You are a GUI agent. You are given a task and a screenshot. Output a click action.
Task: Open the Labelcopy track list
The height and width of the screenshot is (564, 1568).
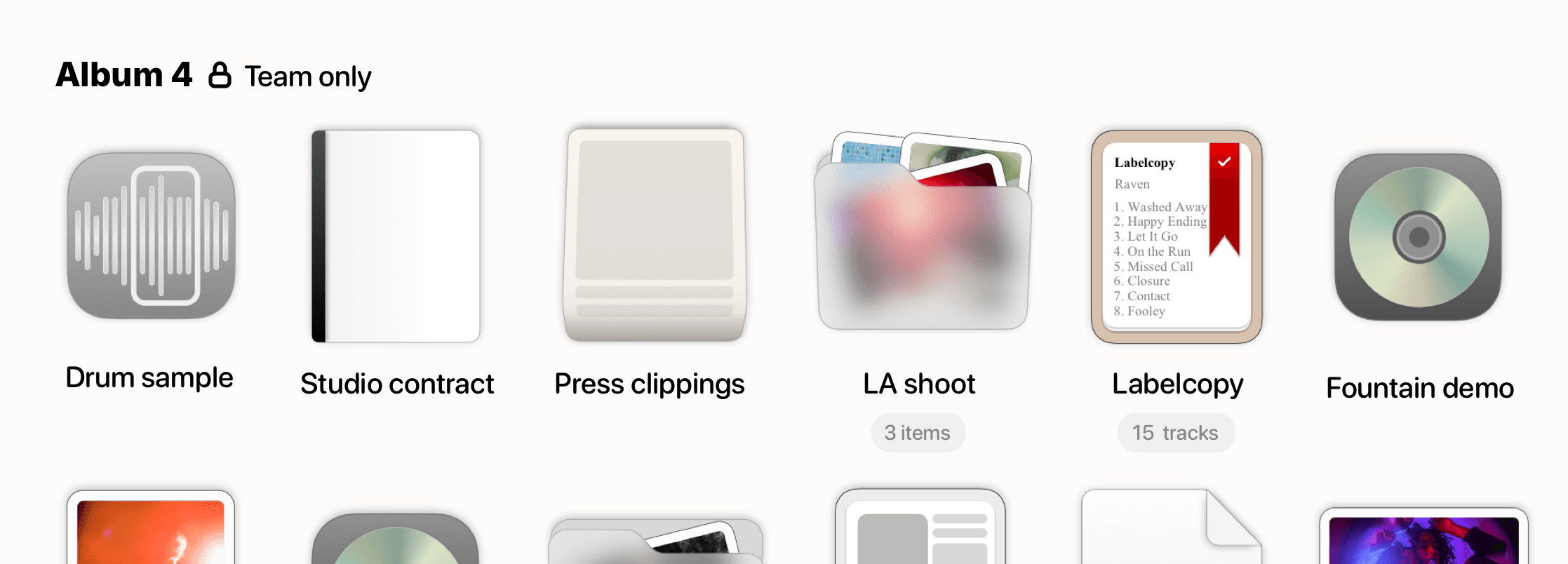coord(1177,236)
